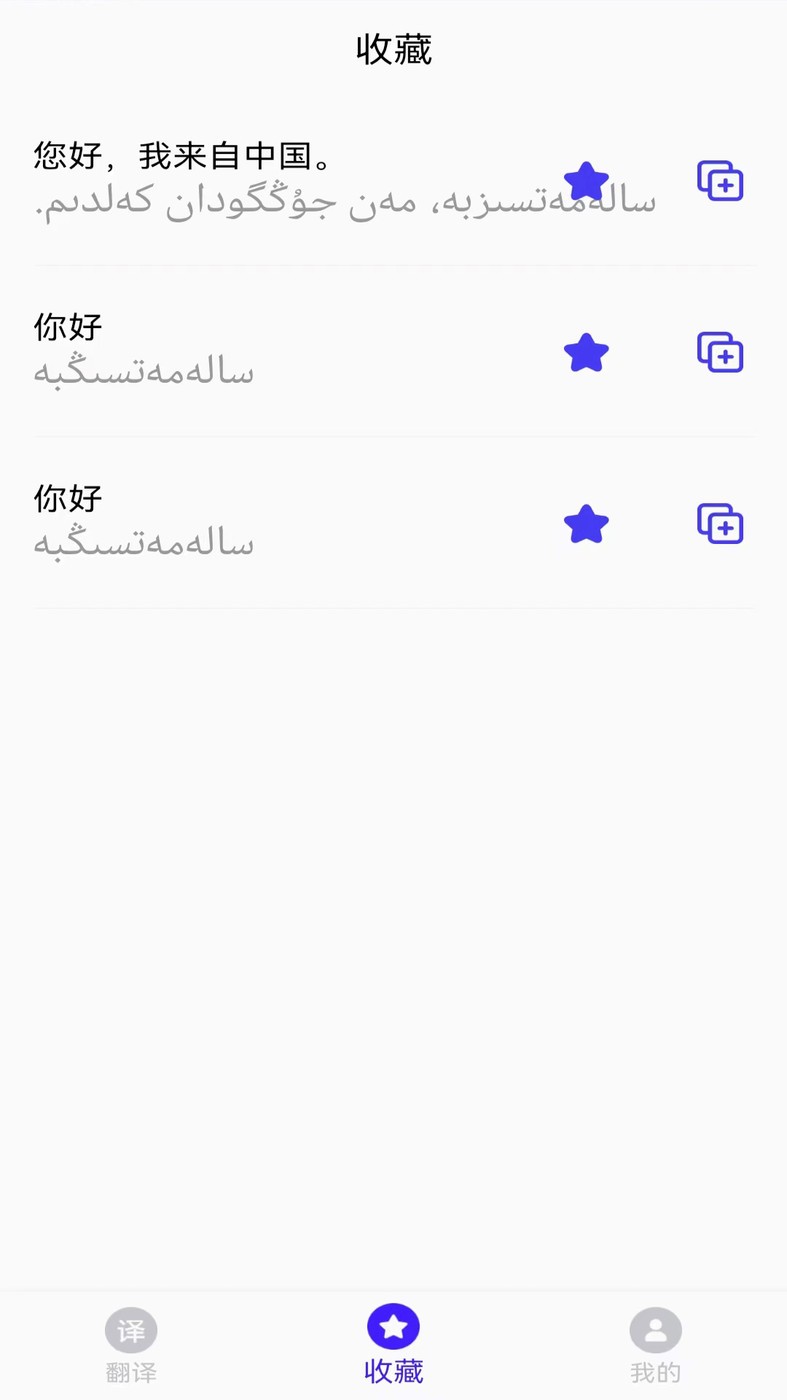Screen dimensions: 787x1400
Task: Tap the Chinese text 你好 in the third entry
Action: 66,497
